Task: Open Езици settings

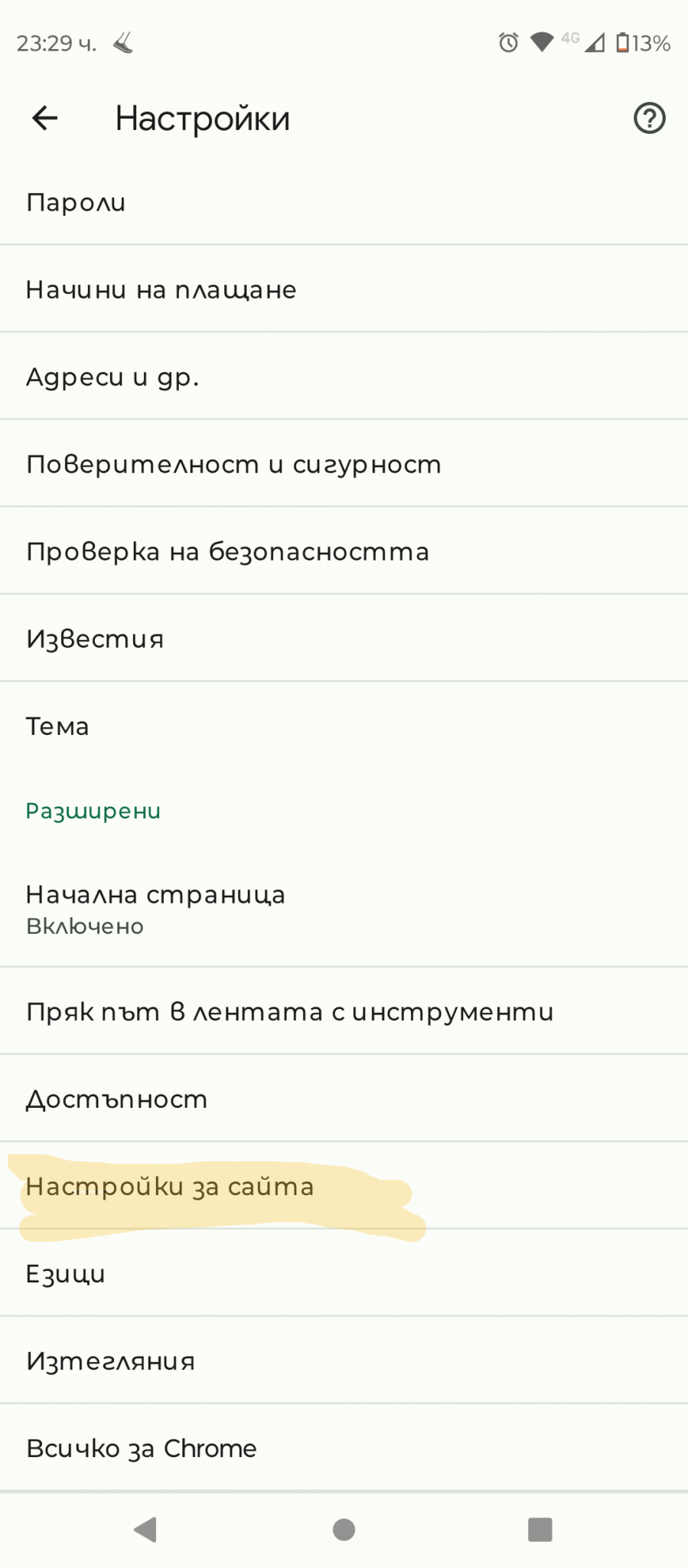Action: coord(344,1273)
